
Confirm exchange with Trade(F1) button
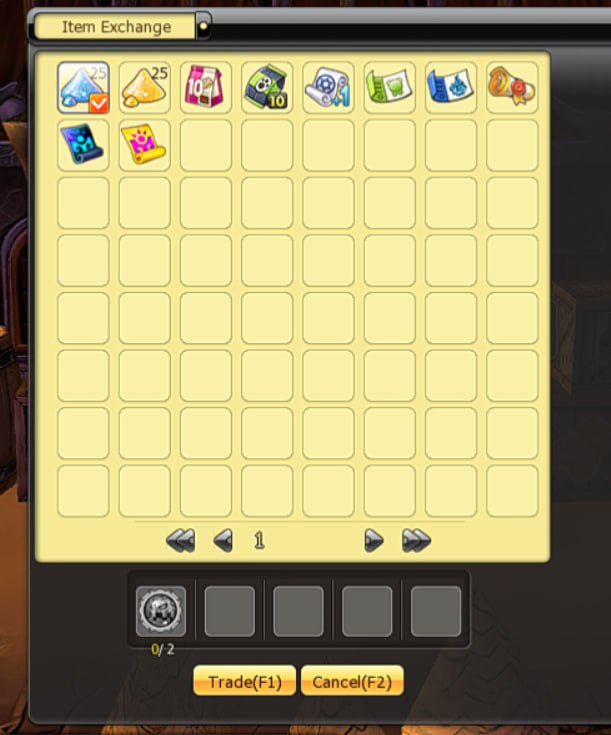click(244, 682)
